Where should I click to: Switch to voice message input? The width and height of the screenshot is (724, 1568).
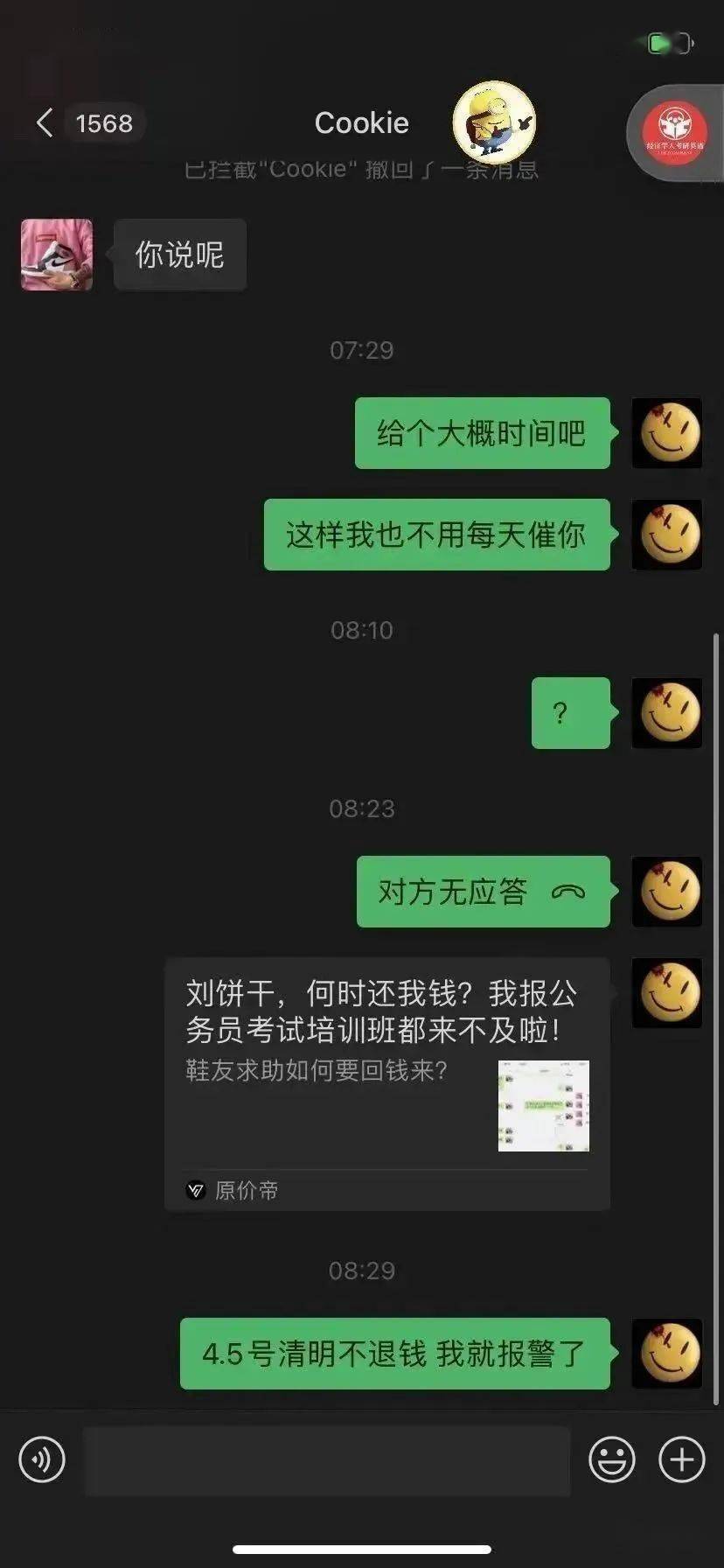[x=42, y=1459]
